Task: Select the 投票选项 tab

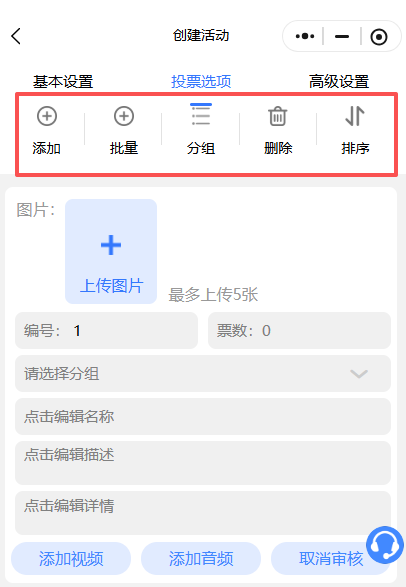Action: click(201, 81)
